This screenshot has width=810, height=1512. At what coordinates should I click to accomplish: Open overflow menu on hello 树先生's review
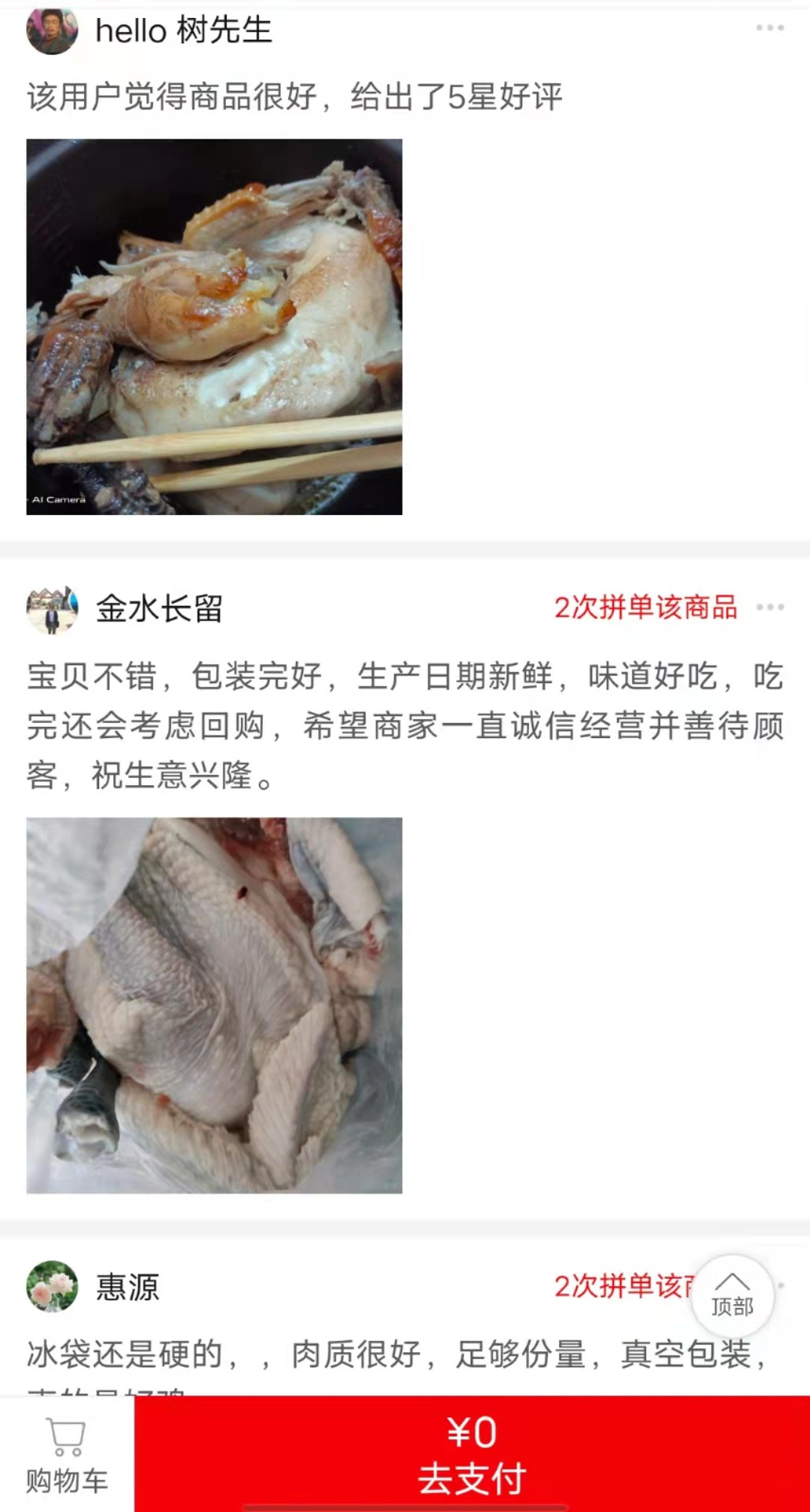pyautogui.click(x=769, y=28)
